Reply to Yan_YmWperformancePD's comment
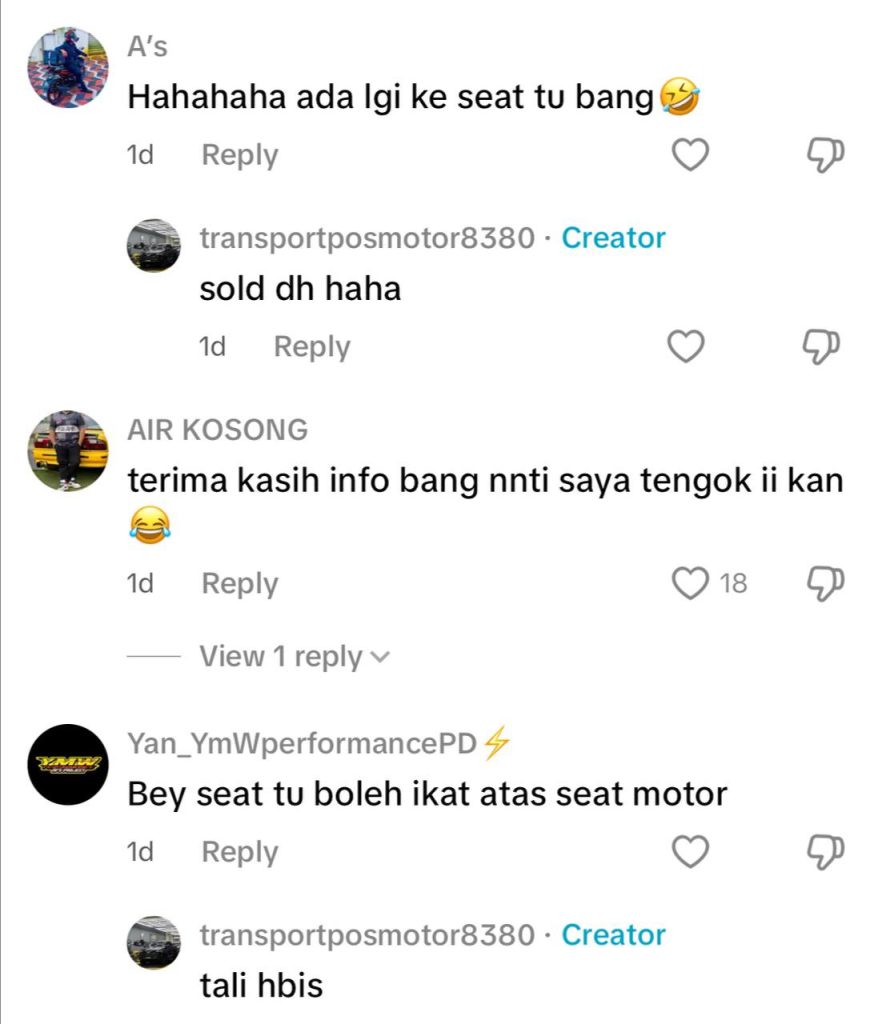This screenshot has height=1024, width=878. [x=240, y=852]
